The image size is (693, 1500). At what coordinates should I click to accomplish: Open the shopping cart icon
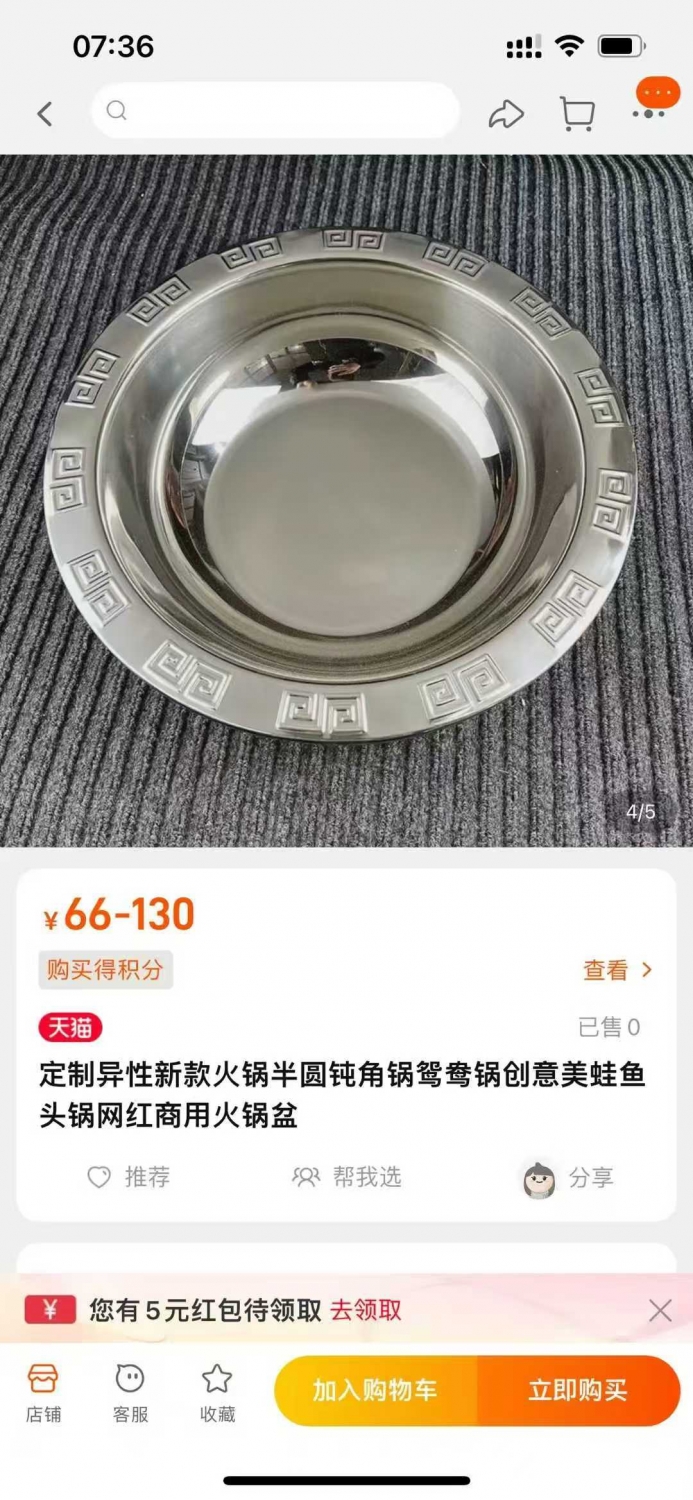[577, 114]
